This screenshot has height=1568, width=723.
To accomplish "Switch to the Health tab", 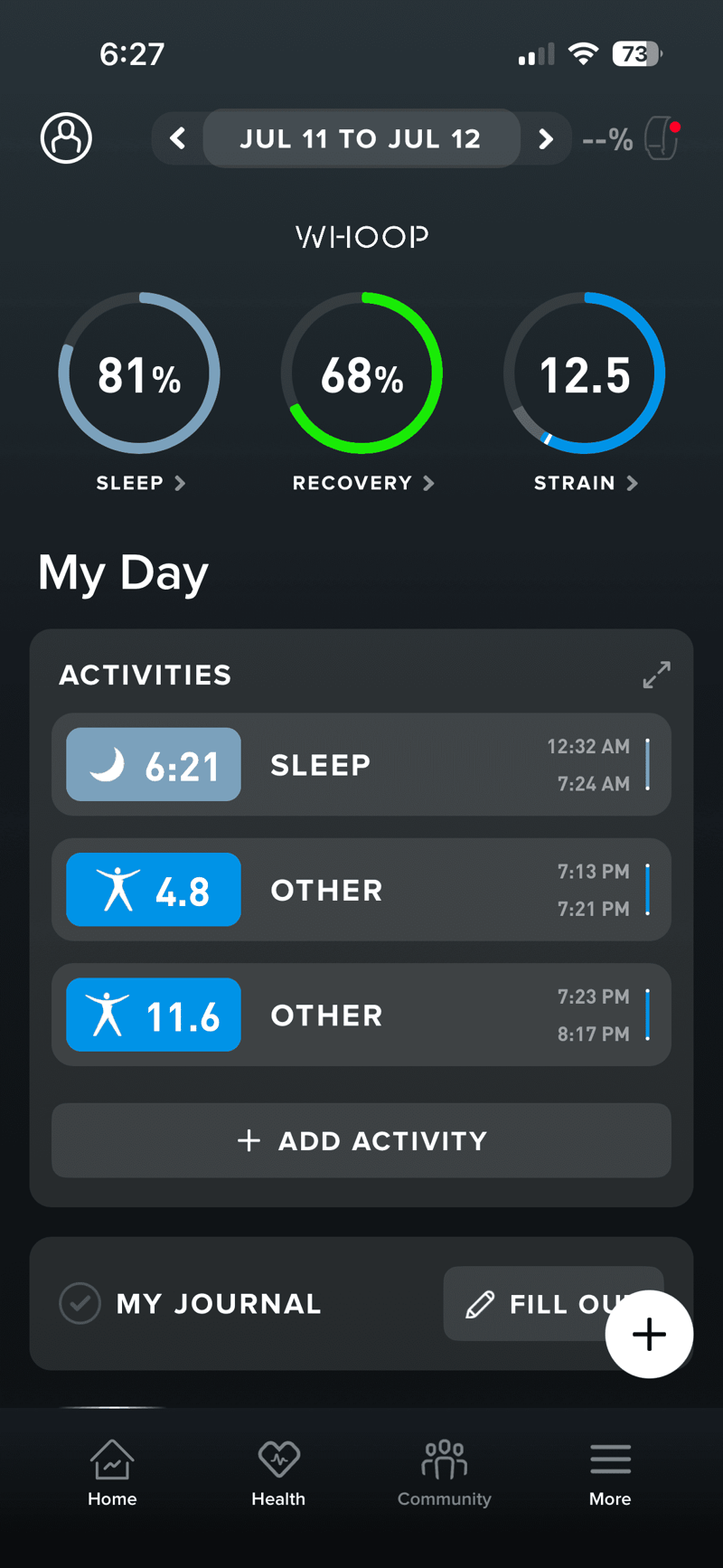I will (278, 1473).
